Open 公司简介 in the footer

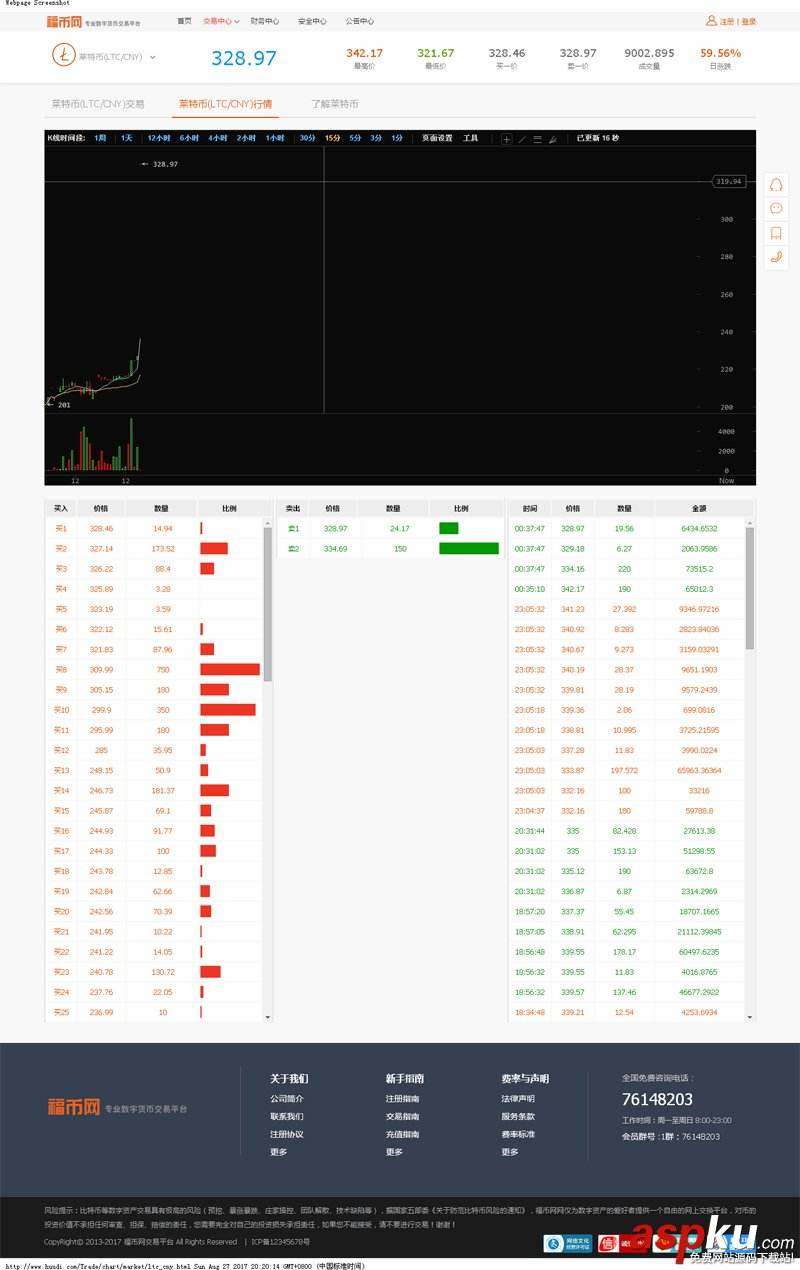[x=286, y=1098]
